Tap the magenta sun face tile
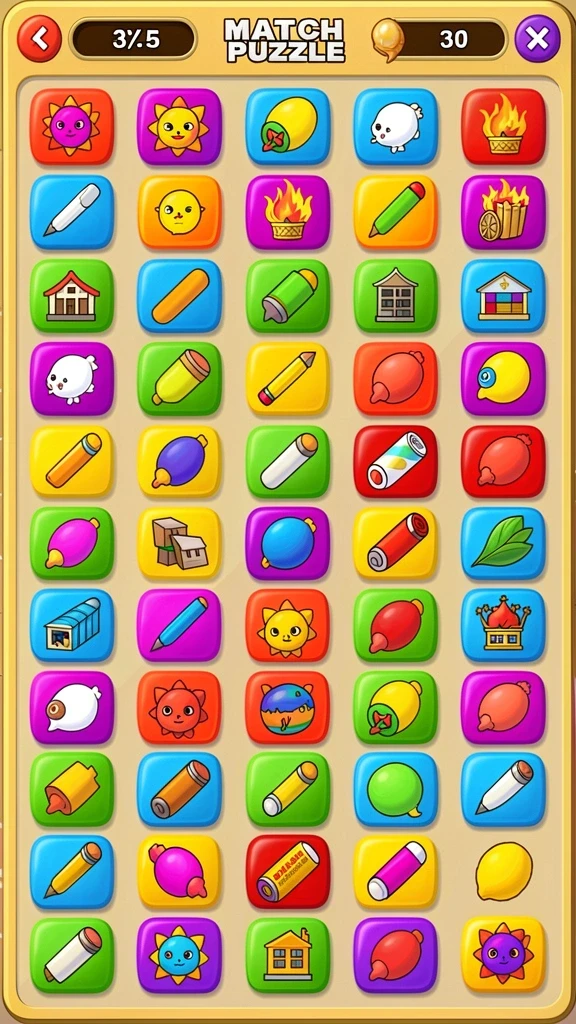 71,127
